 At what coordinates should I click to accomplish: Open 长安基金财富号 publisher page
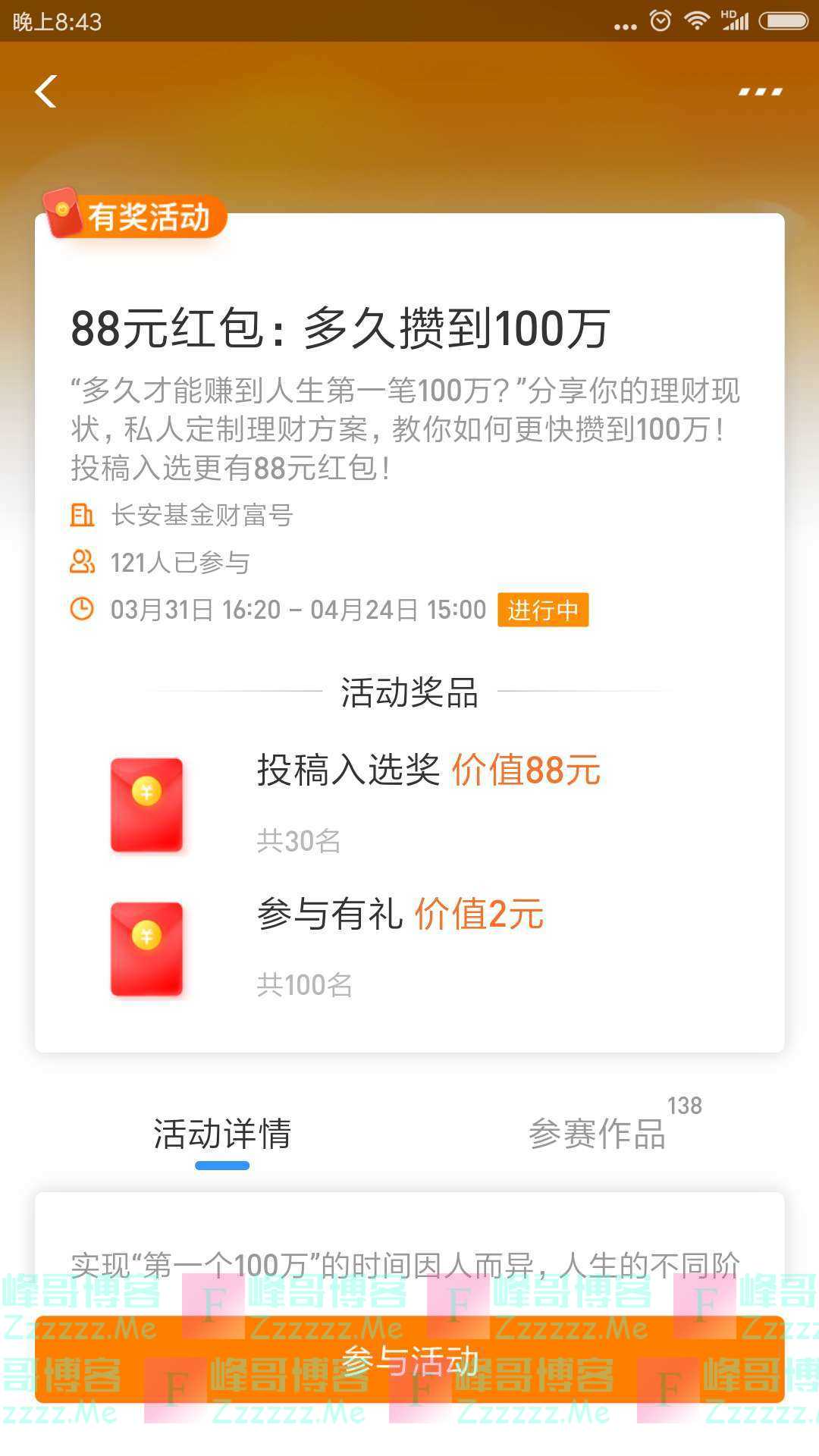tap(202, 516)
